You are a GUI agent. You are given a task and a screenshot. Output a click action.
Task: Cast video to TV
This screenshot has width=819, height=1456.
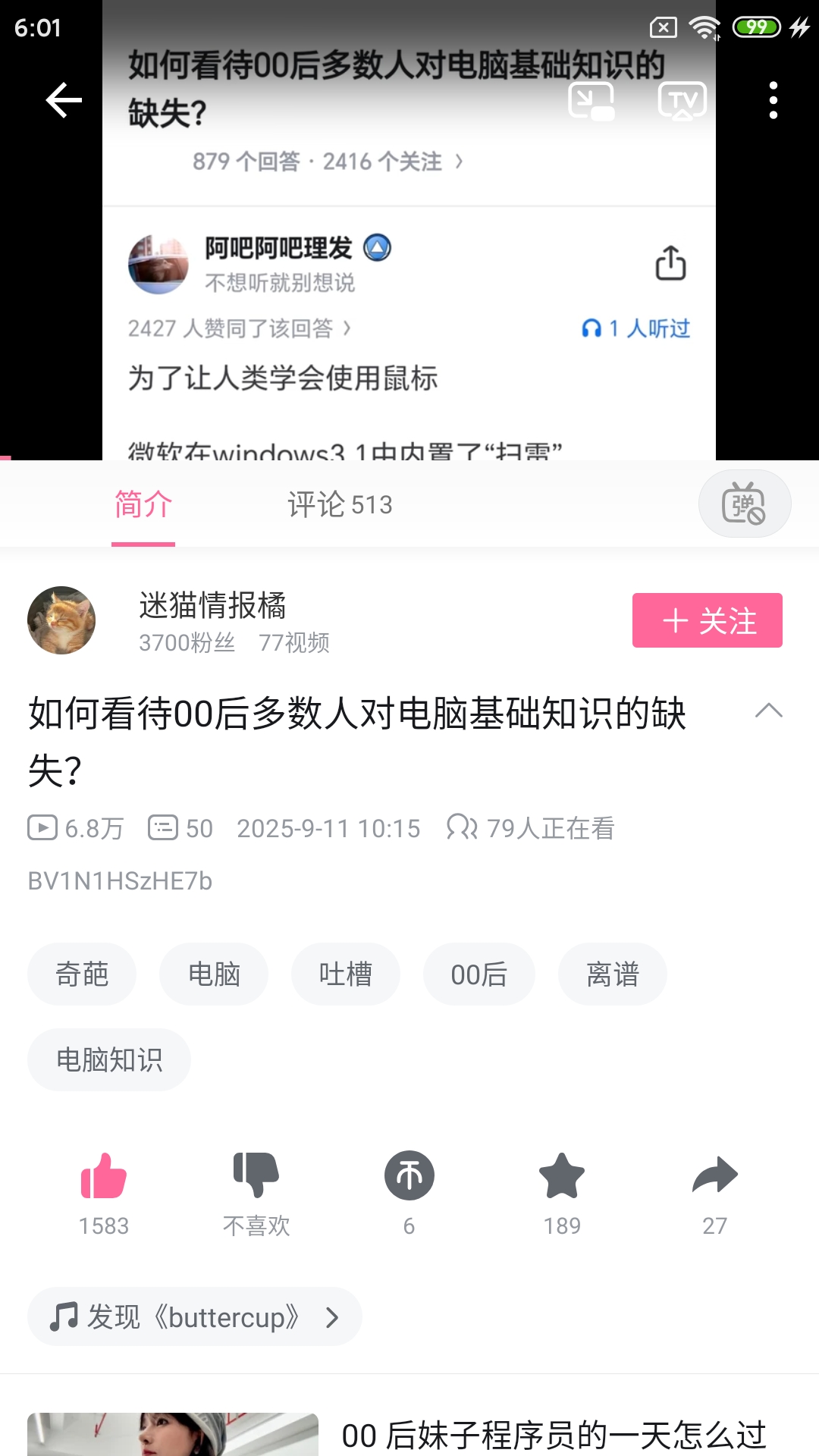click(x=682, y=101)
